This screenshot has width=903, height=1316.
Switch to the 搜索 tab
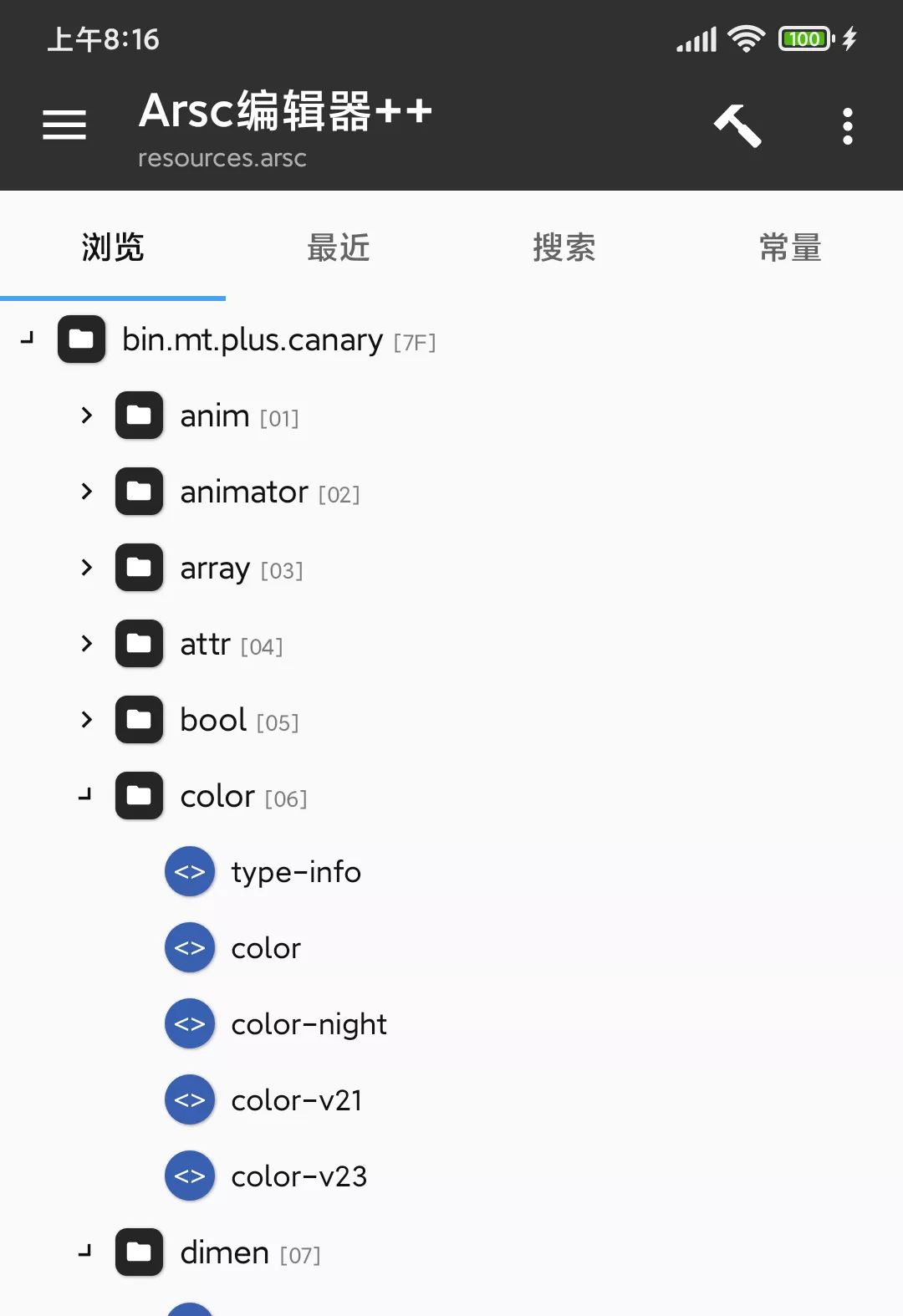[x=564, y=247]
